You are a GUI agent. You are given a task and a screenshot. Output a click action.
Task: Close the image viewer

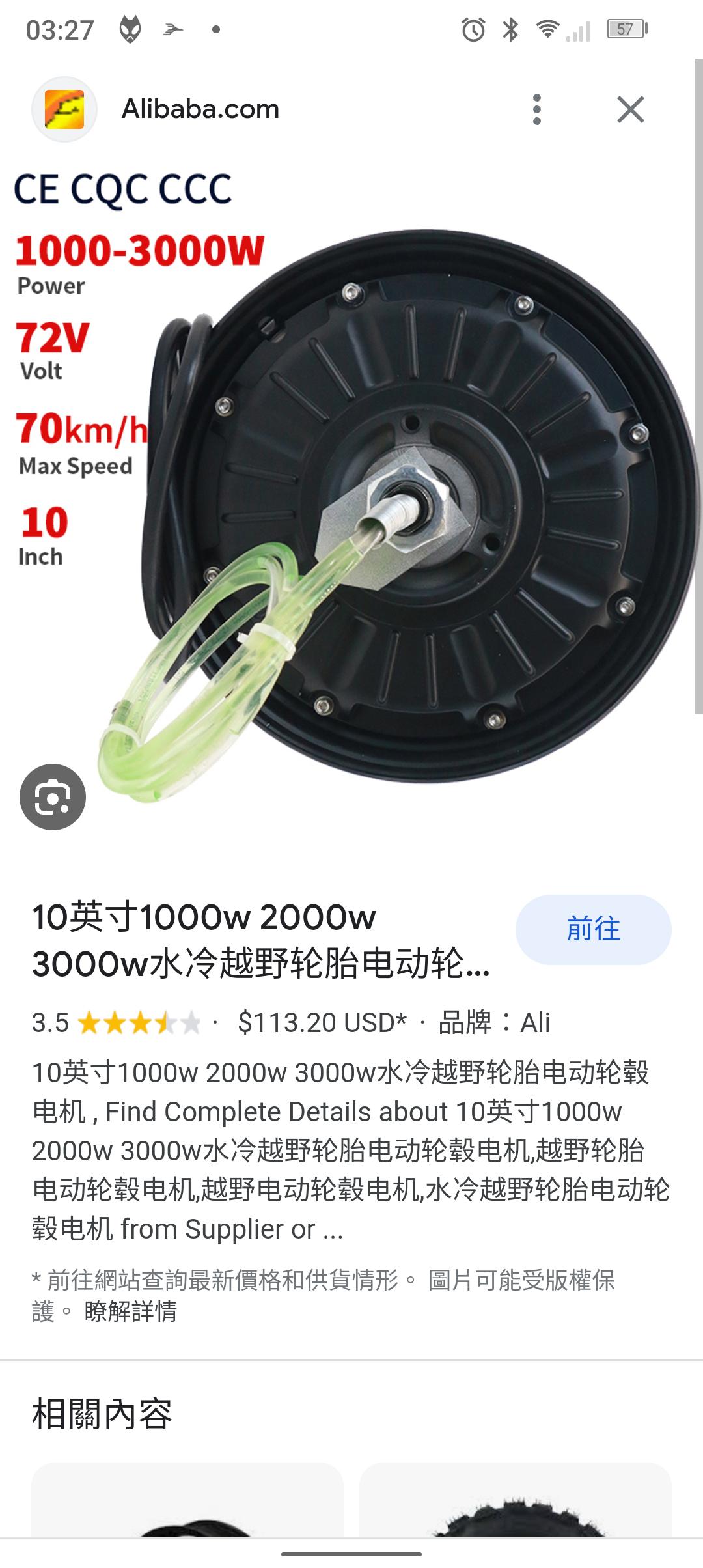point(630,109)
